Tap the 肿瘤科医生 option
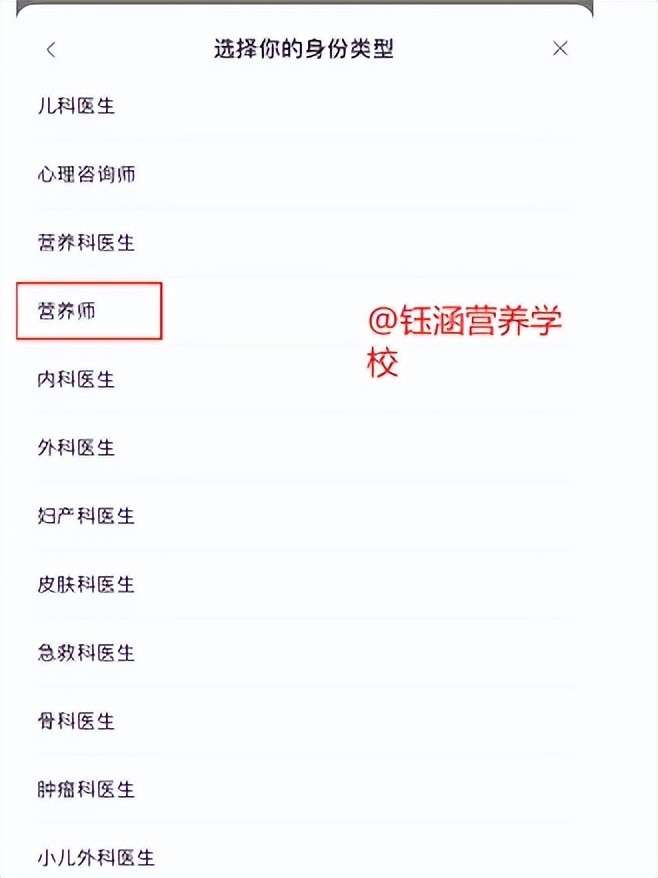 86,789
